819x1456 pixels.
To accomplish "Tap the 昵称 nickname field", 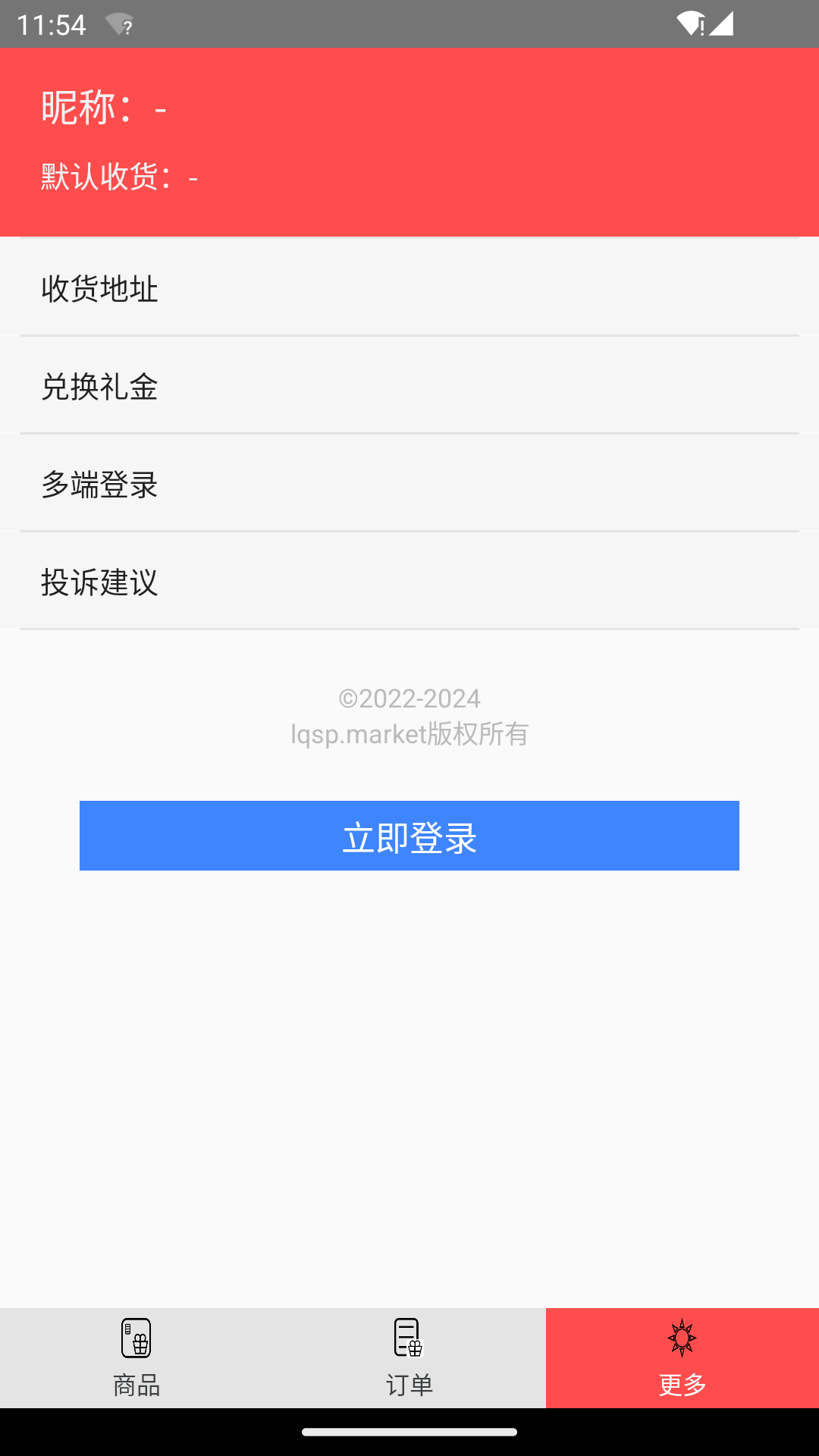I will tap(102, 108).
